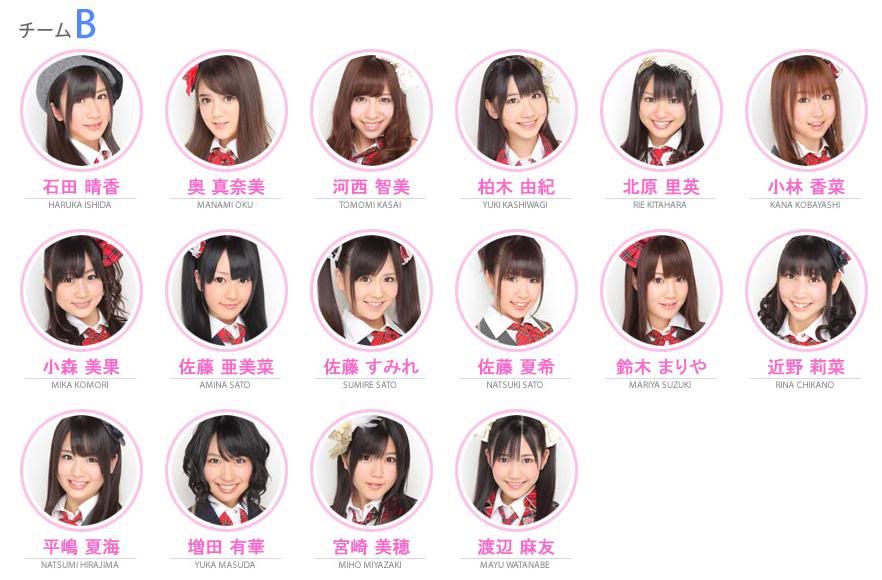
Task: View Mika Komori's profile
Action: (81, 290)
